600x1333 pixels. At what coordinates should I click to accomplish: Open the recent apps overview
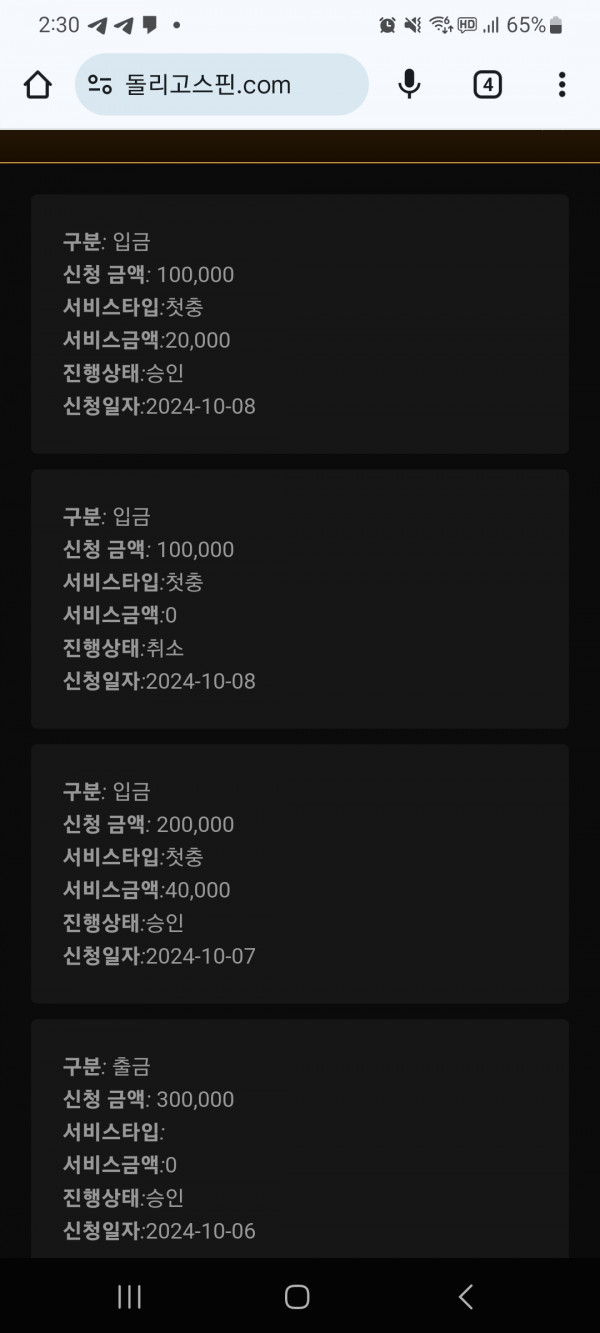[129, 1297]
